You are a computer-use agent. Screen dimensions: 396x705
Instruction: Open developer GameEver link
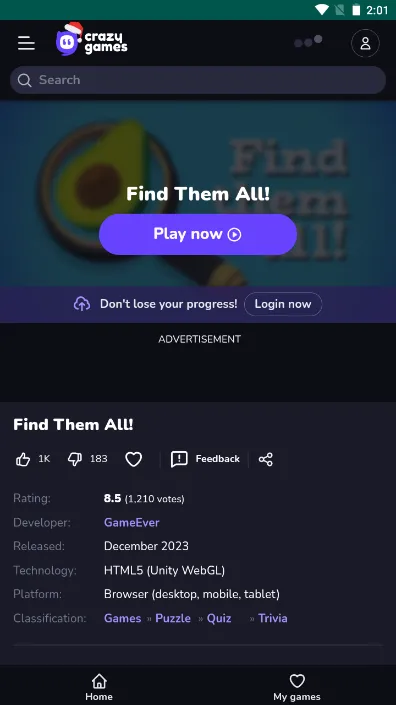[132, 522]
